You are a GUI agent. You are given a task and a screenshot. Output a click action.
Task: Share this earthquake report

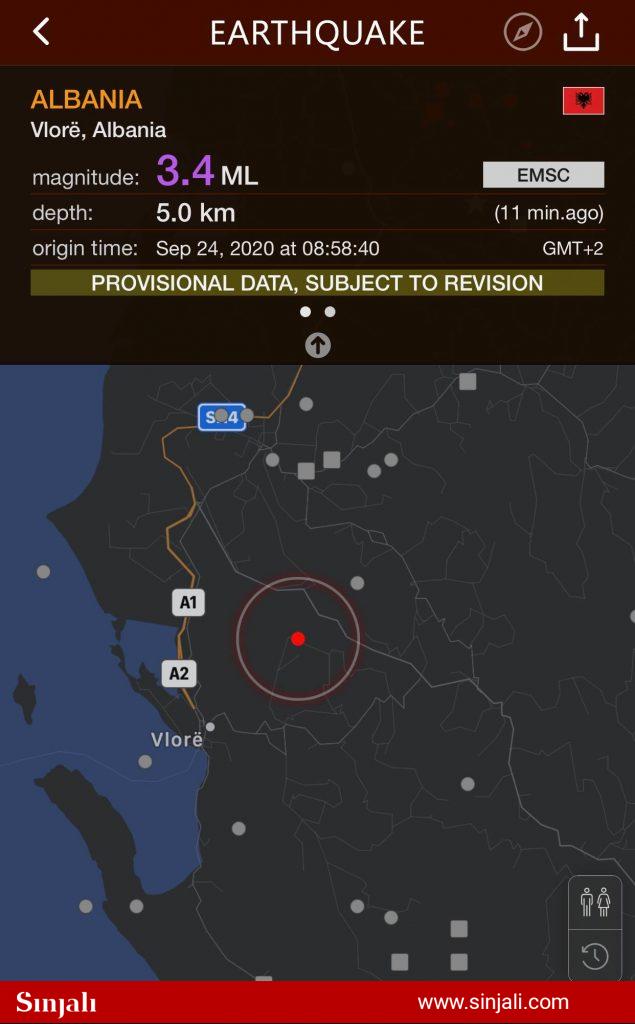point(581,33)
